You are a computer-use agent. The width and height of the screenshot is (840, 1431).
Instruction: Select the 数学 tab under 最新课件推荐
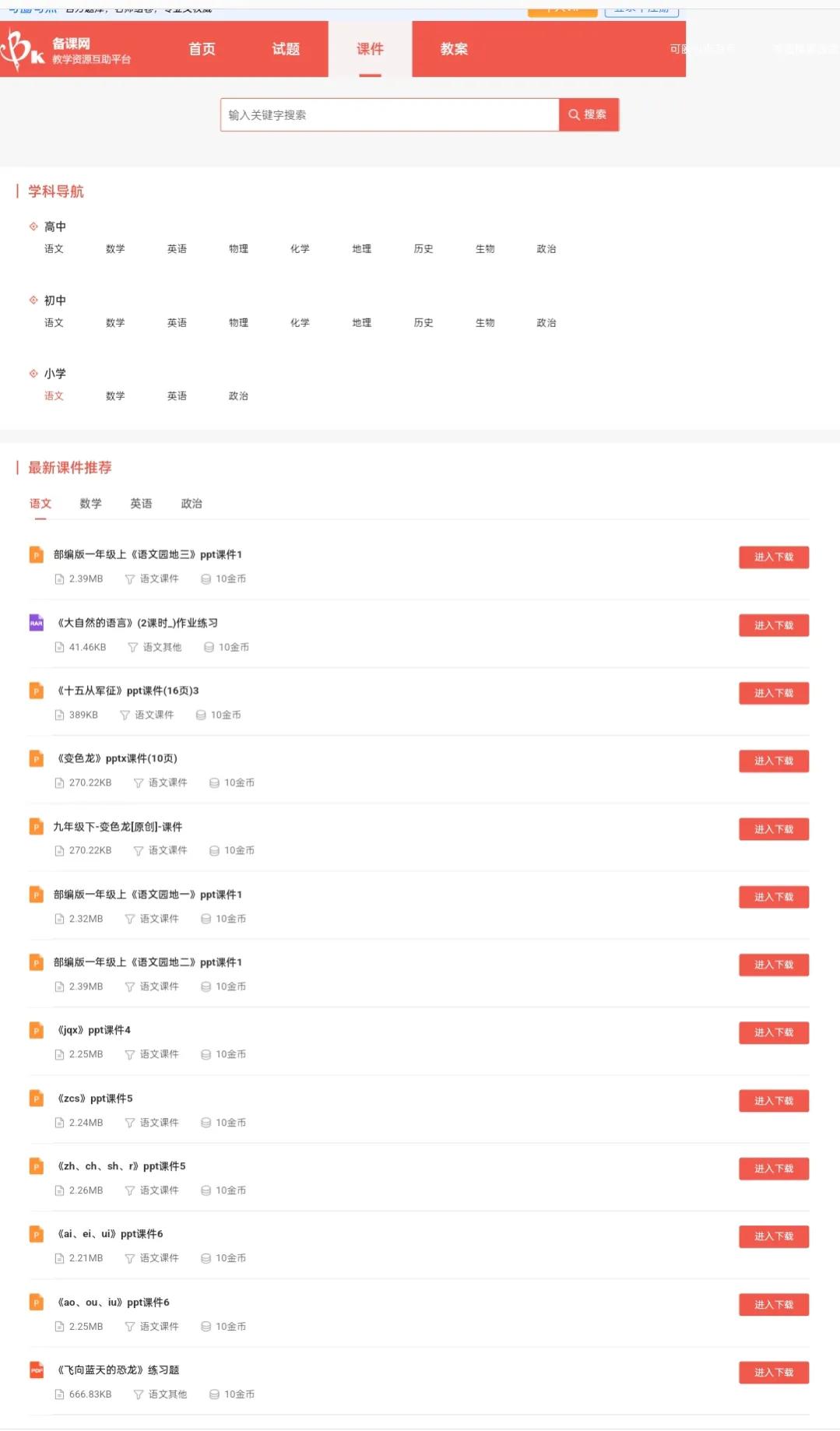(90, 504)
